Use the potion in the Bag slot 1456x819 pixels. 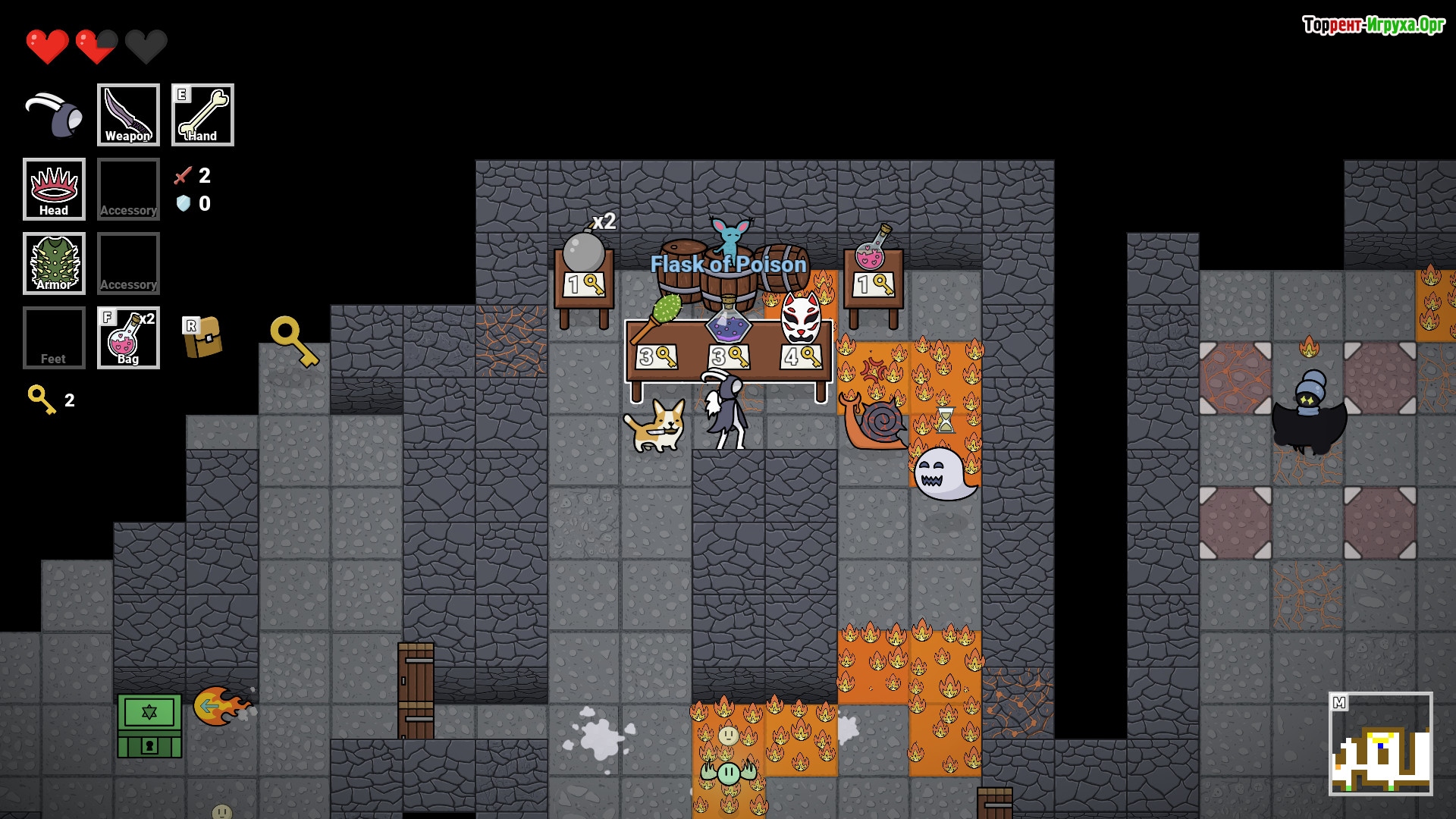click(128, 337)
